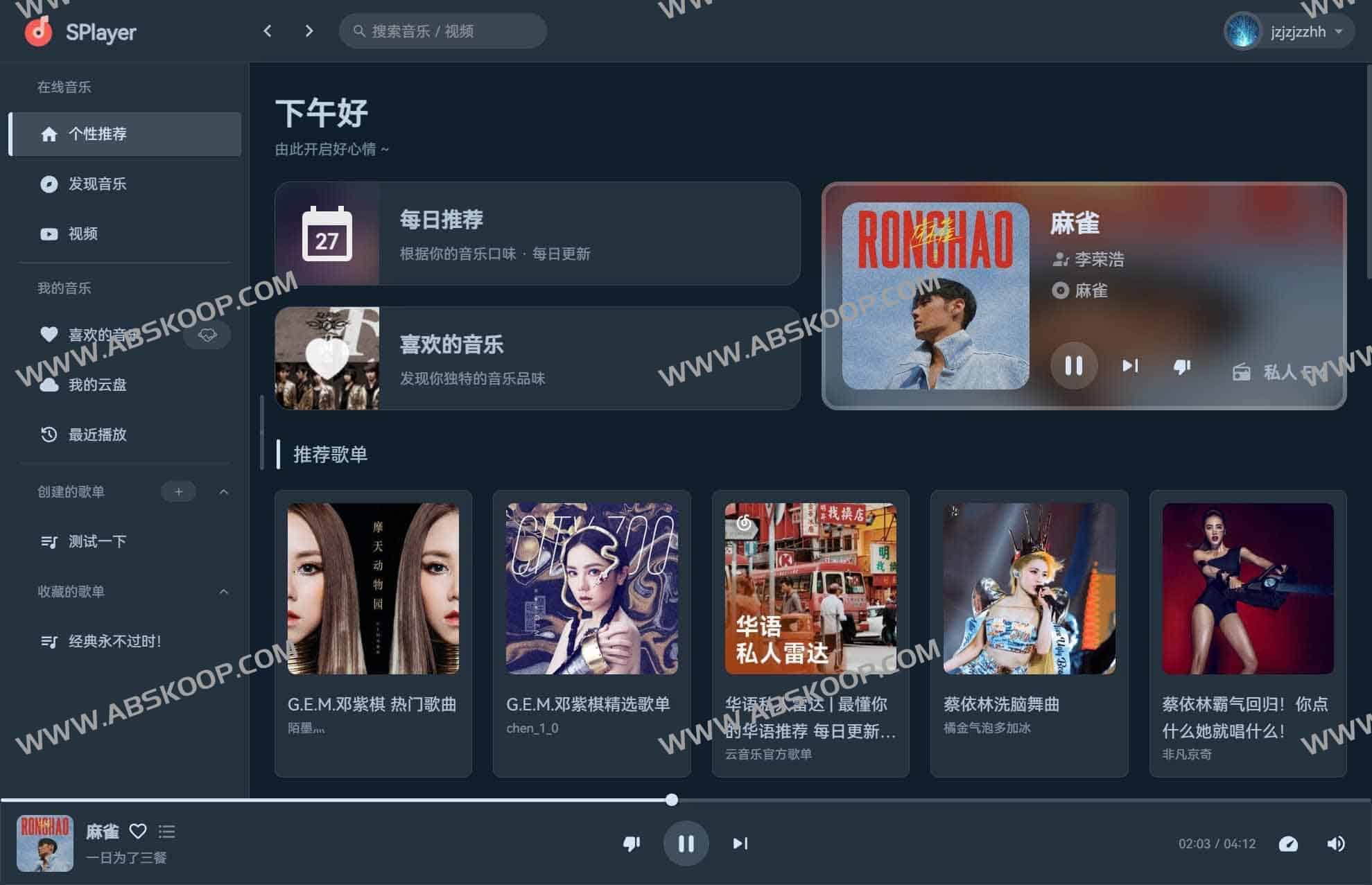Open the 蔡依林洗脑舞曲 playlist
Image resolution: width=1372 pixels, height=885 pixels.
(1029, 589)
